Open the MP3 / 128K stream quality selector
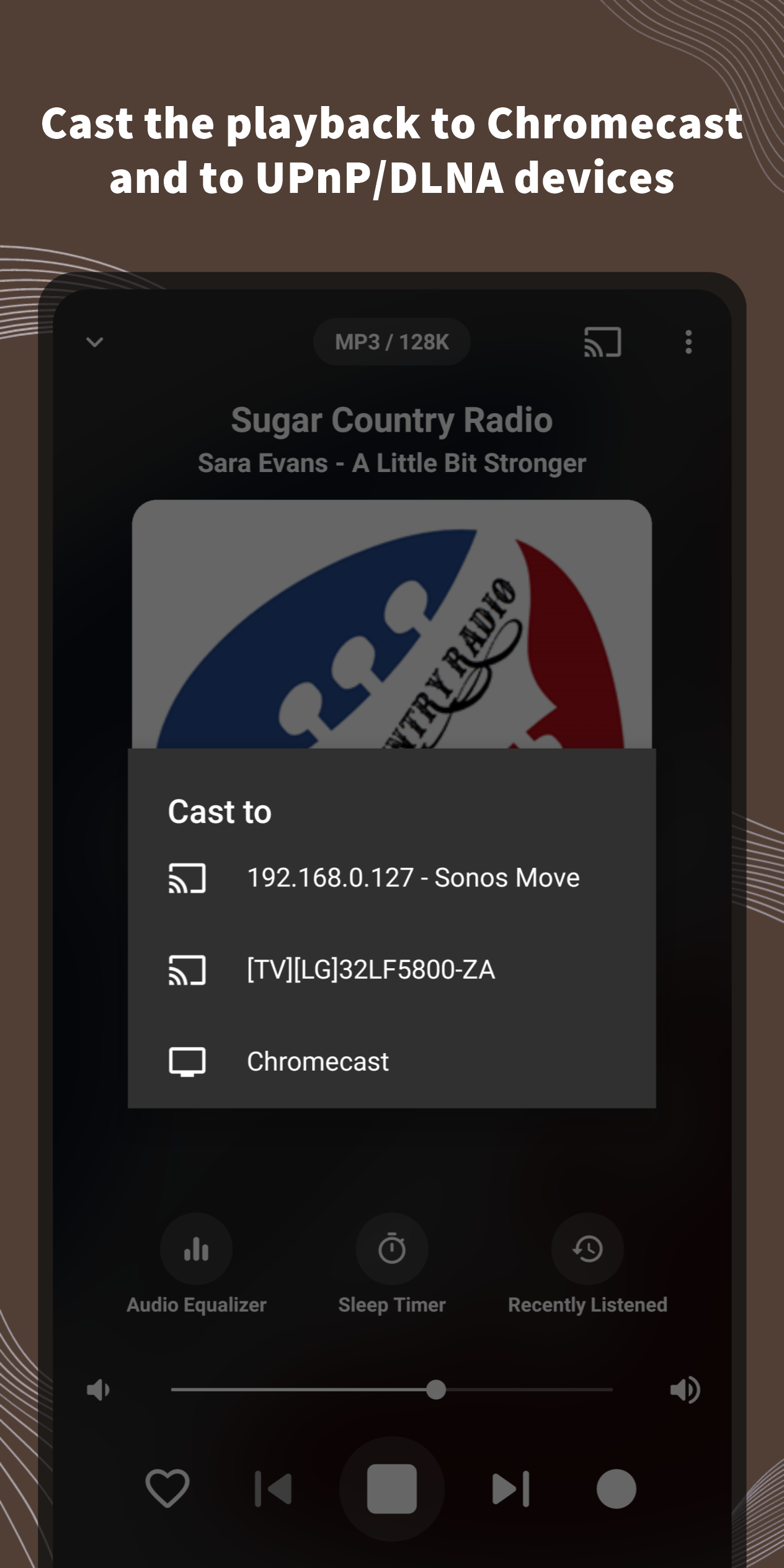 tap(392, 341)
